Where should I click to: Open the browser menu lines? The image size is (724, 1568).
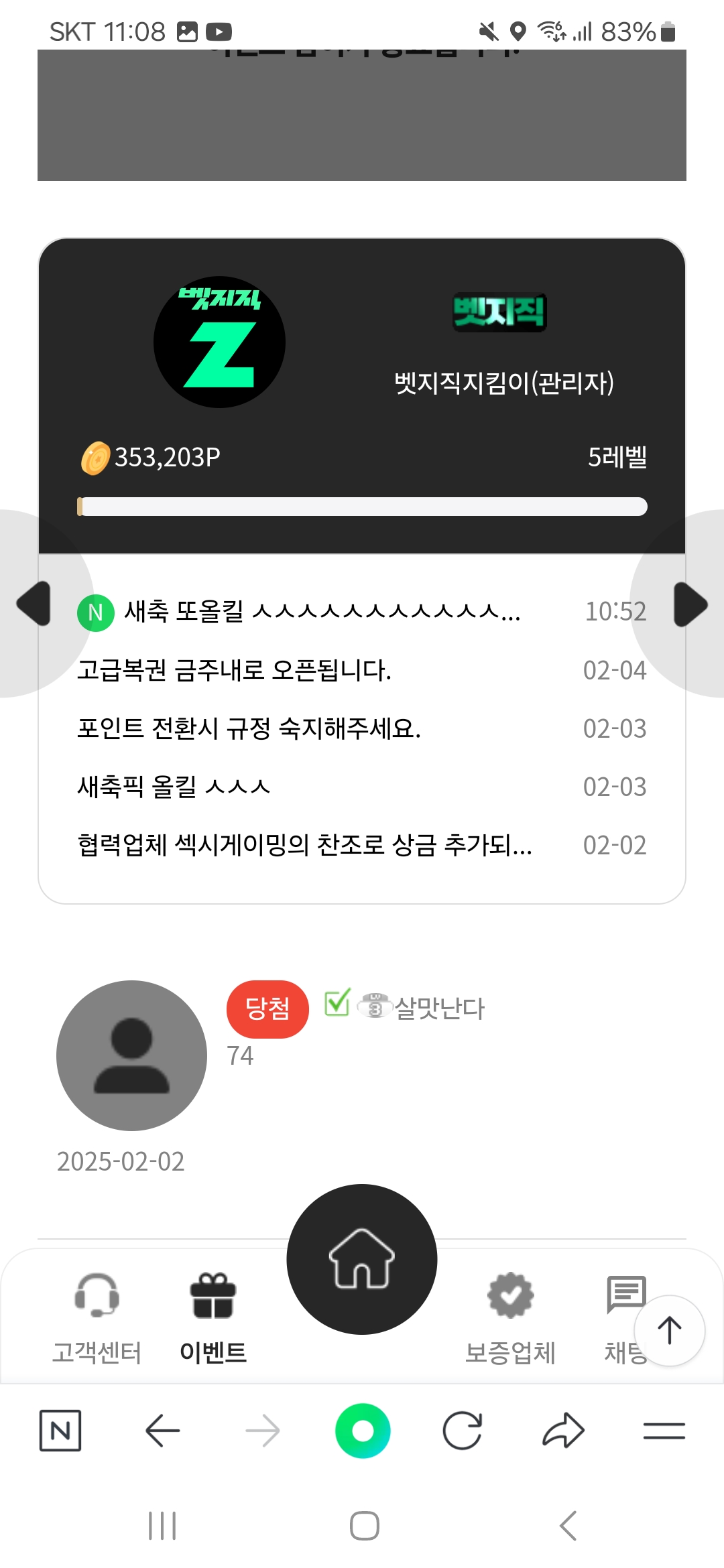point(664,1431)
